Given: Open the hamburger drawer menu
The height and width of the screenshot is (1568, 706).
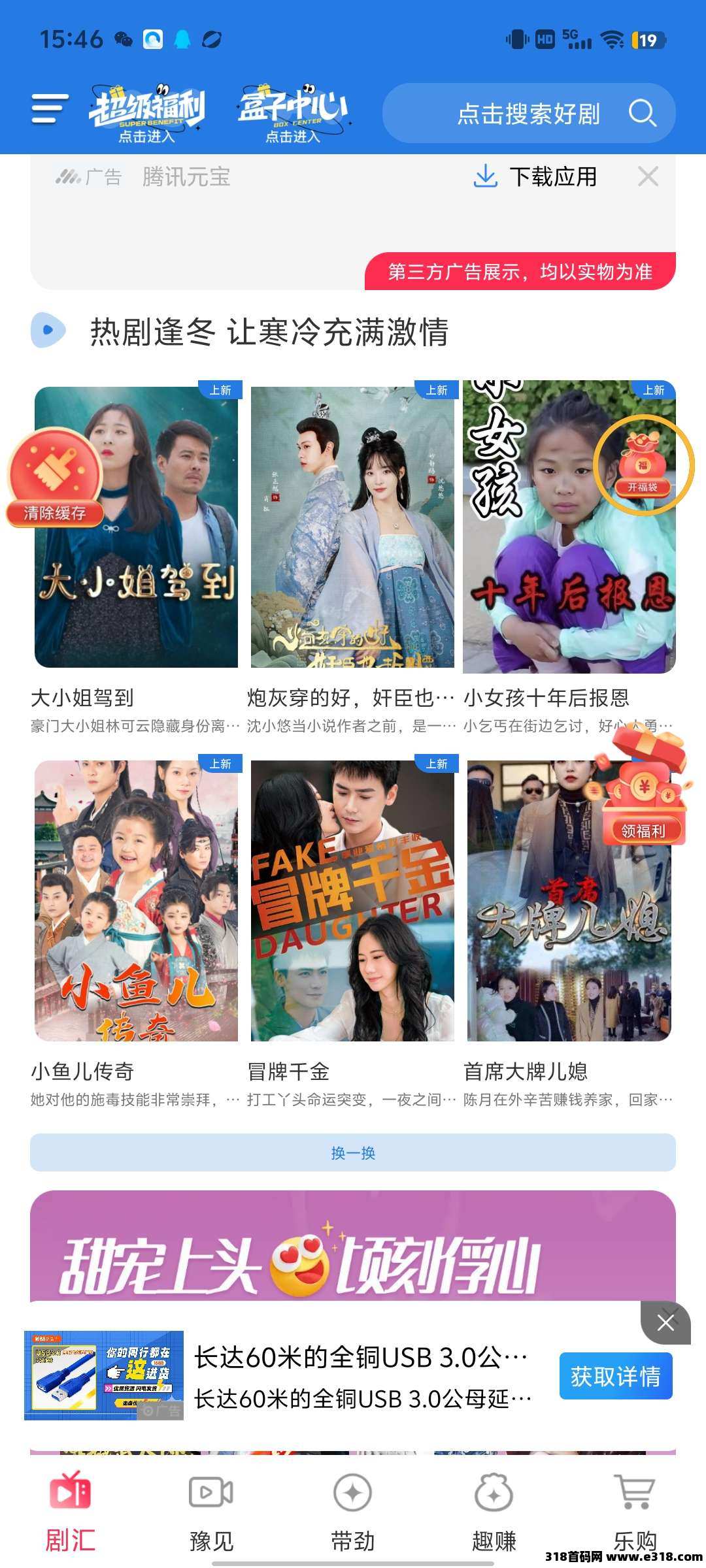Looking at the screenshot, I should pyautogui.click(x=50, y=109).
